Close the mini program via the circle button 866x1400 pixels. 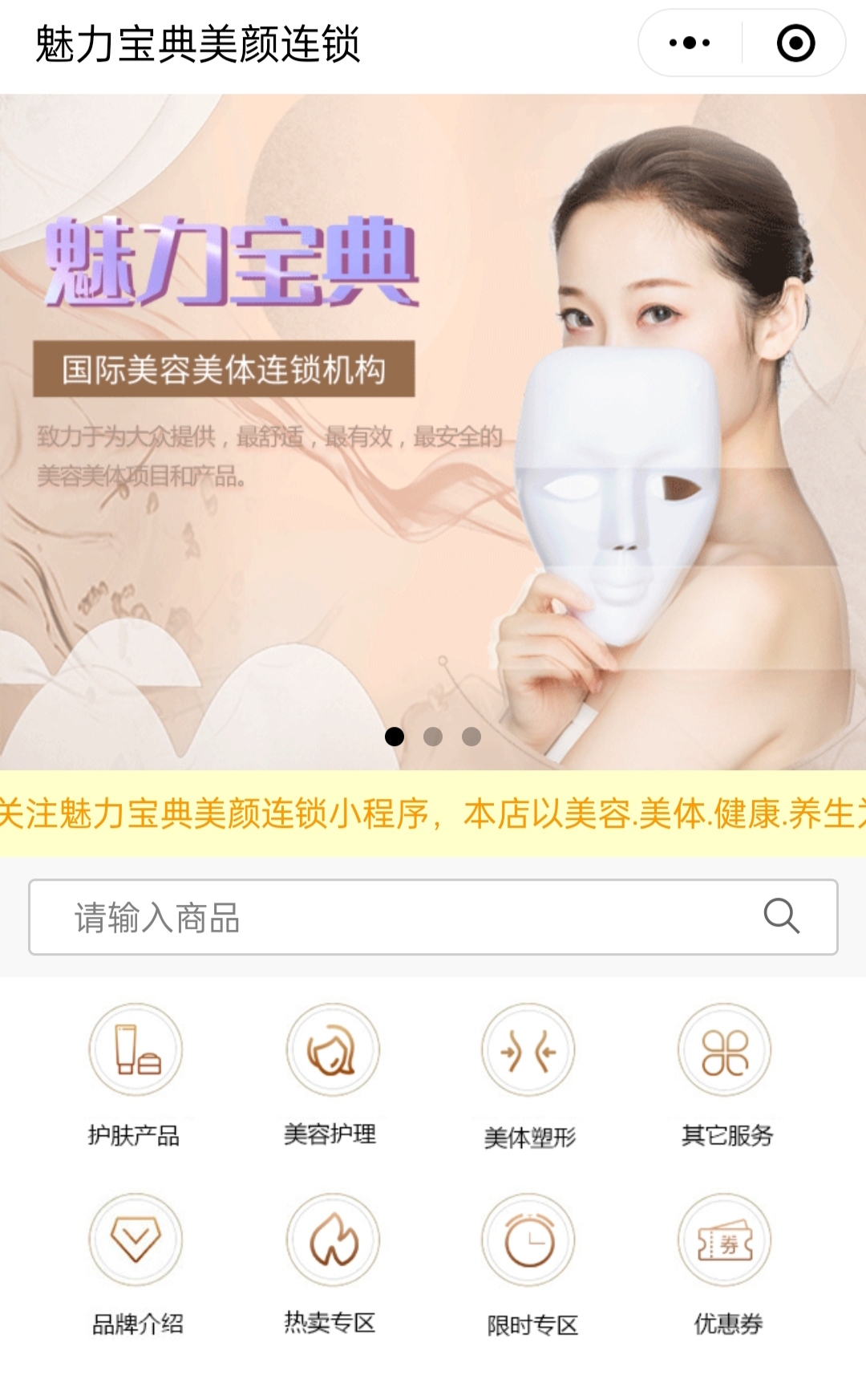[x=795, y=43]
